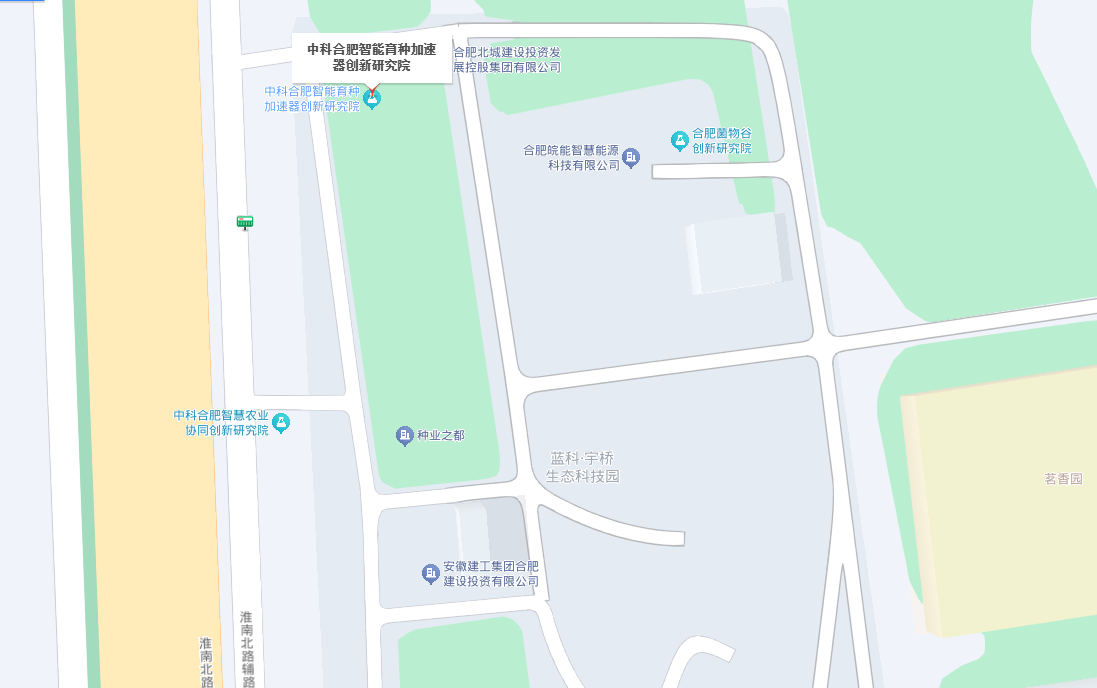This screenshot has width=1097, height=688.
Task: Select the 中科合肥智慧农业协同创新研究院 marker
Action: pos(281,423)
